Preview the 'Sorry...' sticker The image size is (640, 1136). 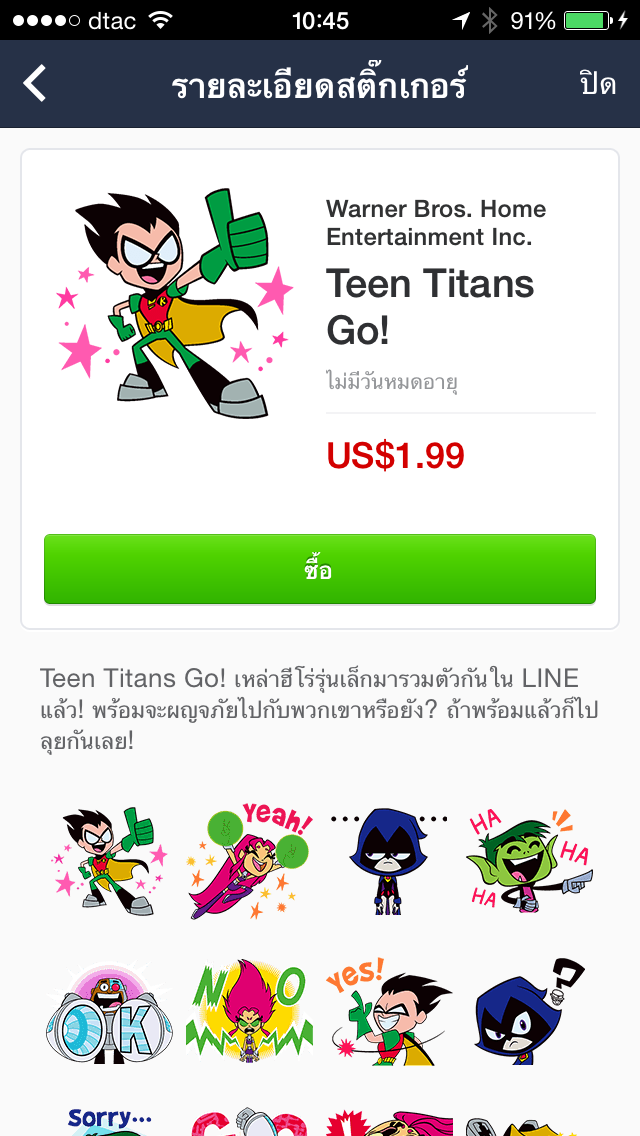point(109,1119)
